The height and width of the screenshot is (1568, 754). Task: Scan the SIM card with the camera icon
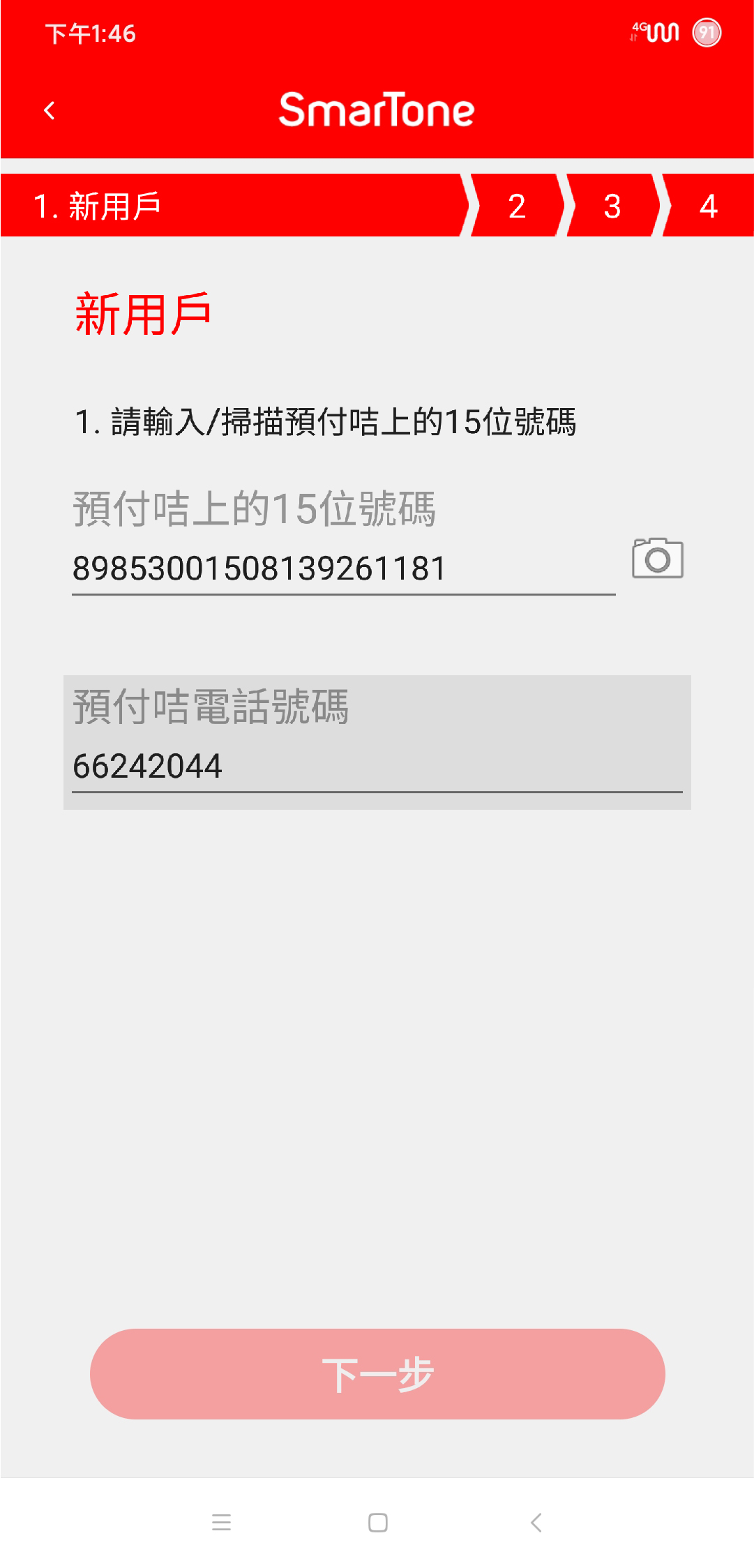tap(657, 558)
